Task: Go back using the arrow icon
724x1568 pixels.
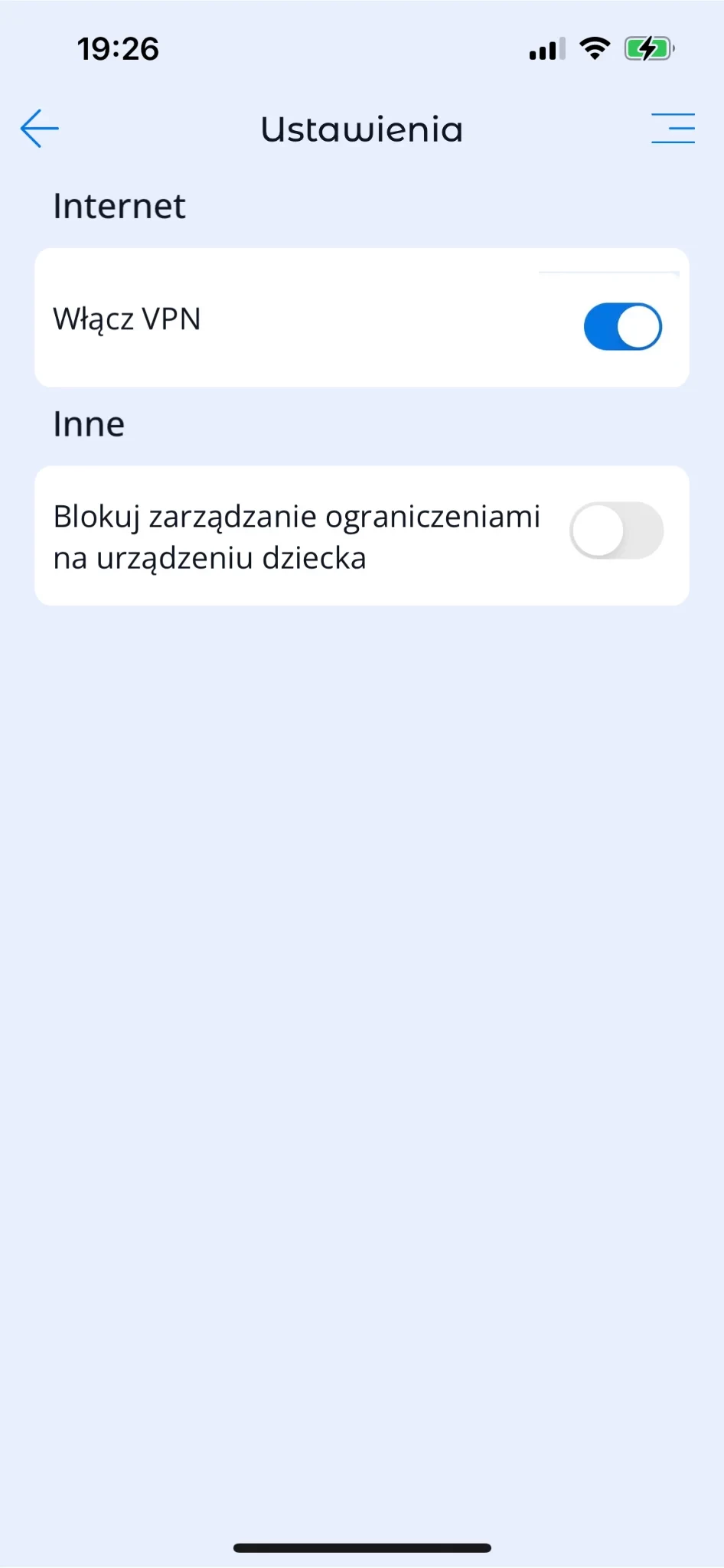Action: tap(40, 129)
